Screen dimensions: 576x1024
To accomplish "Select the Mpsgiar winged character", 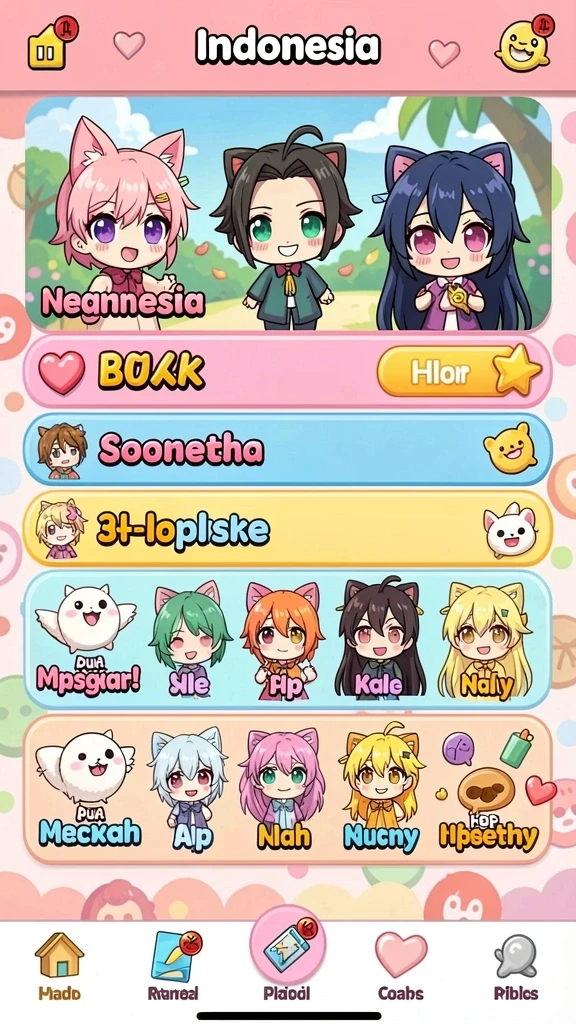I will pyautogui.click(x=87, y=640).
